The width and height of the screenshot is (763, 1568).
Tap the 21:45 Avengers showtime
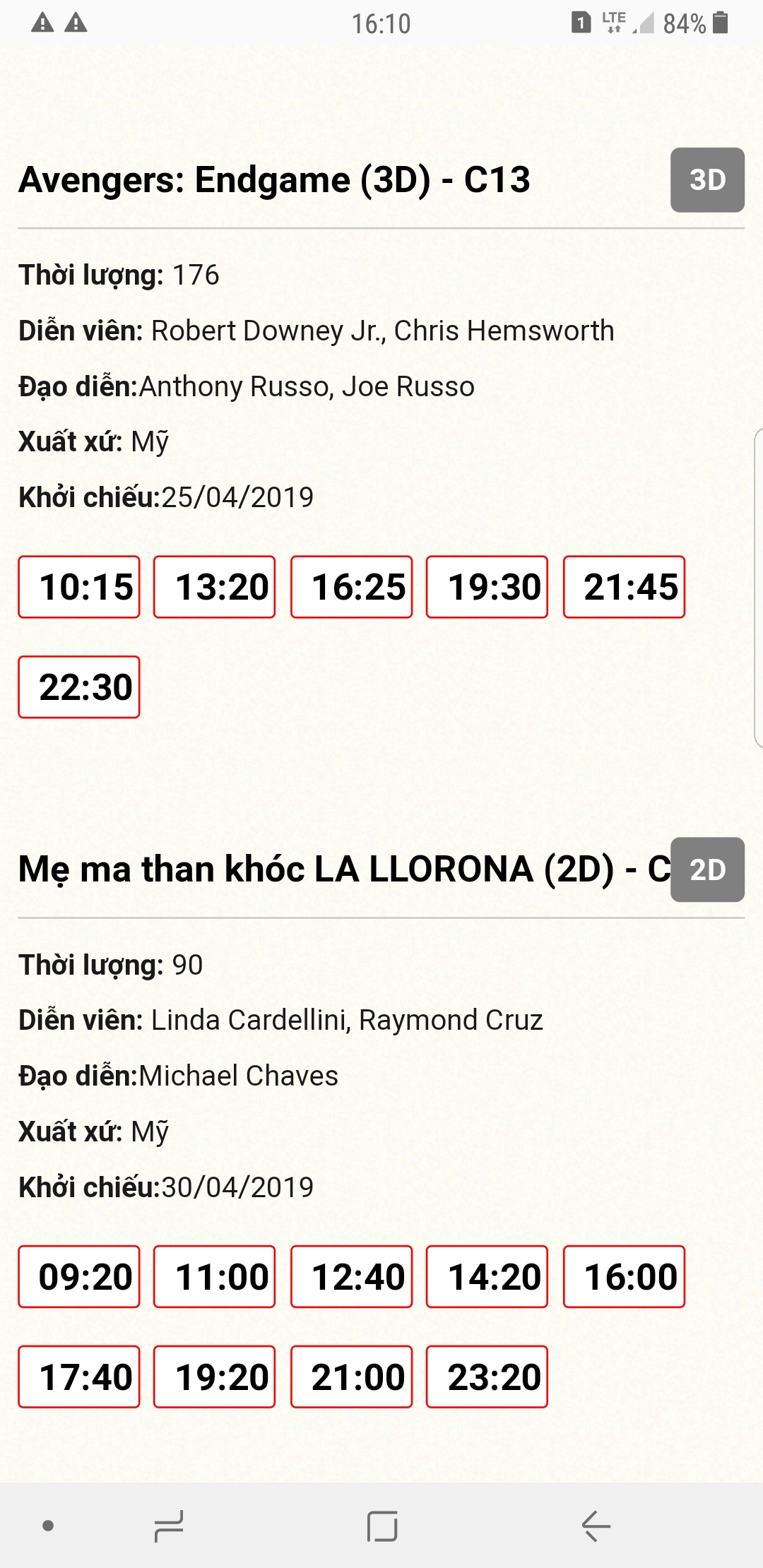[x=625, y=587]
